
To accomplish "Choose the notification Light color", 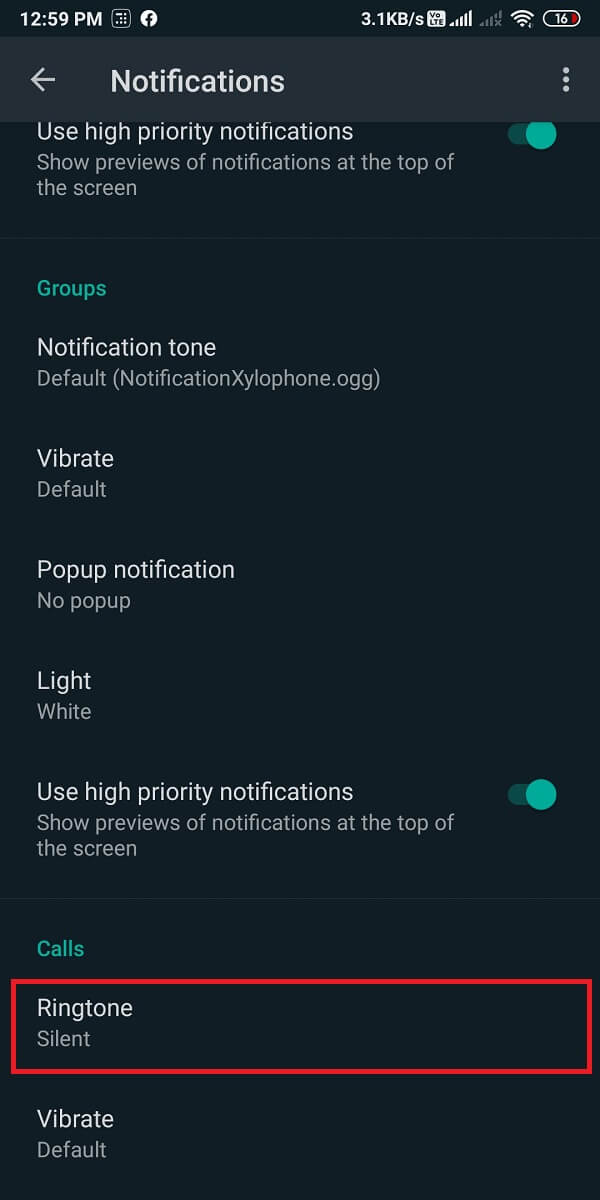I will (64, 695).
